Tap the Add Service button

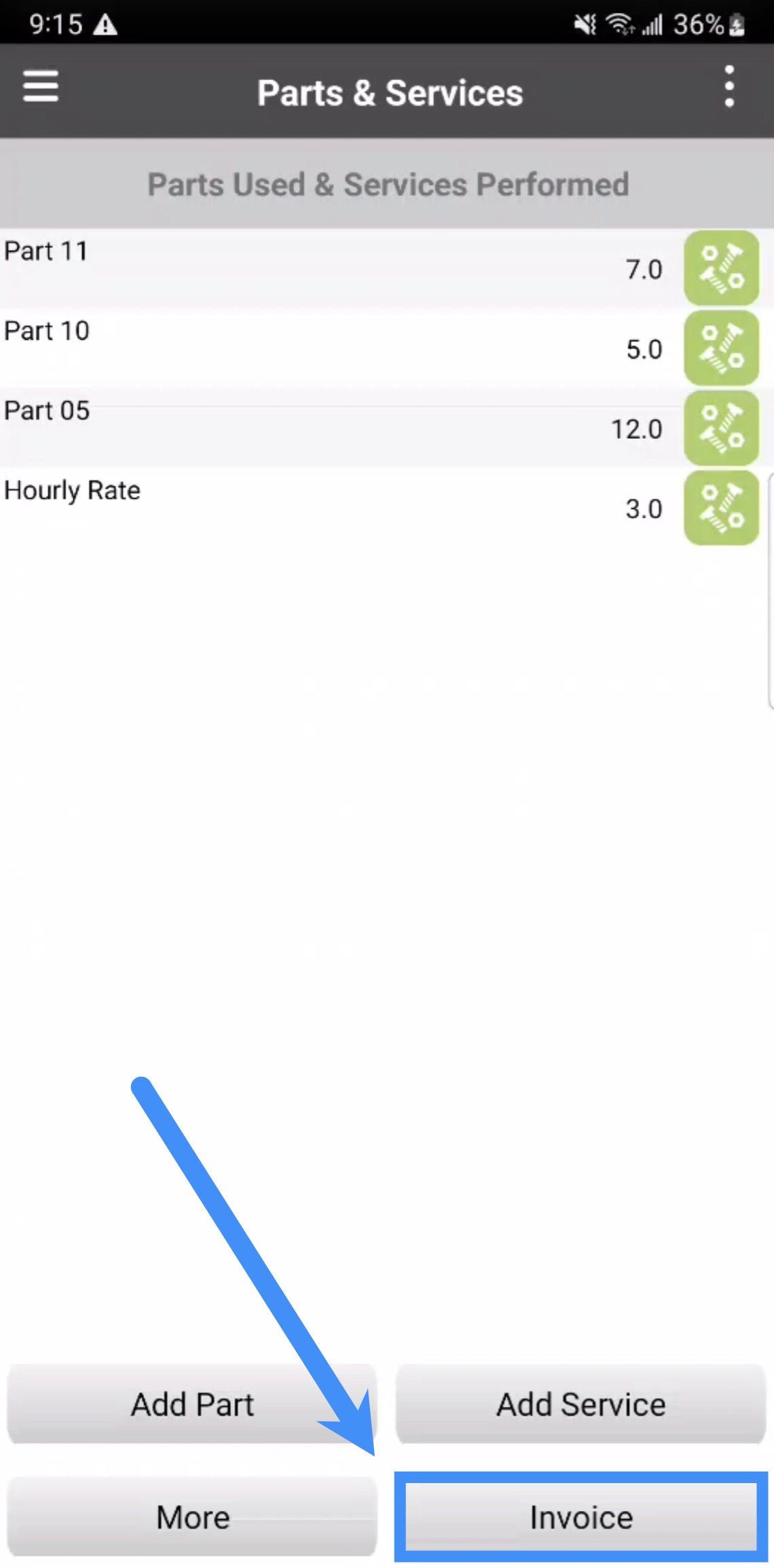(581, 1404)
